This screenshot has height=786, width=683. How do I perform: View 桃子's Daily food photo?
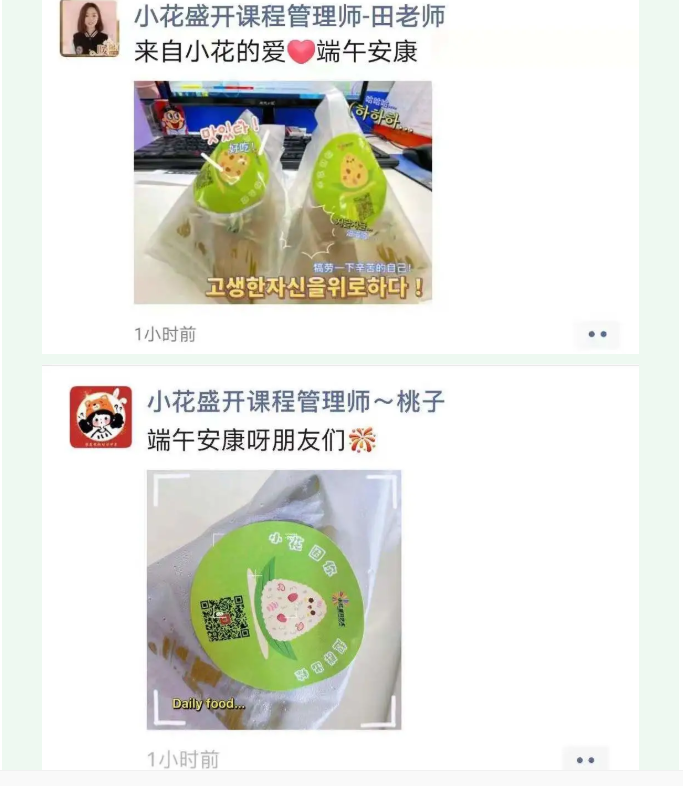click(274, 599)
